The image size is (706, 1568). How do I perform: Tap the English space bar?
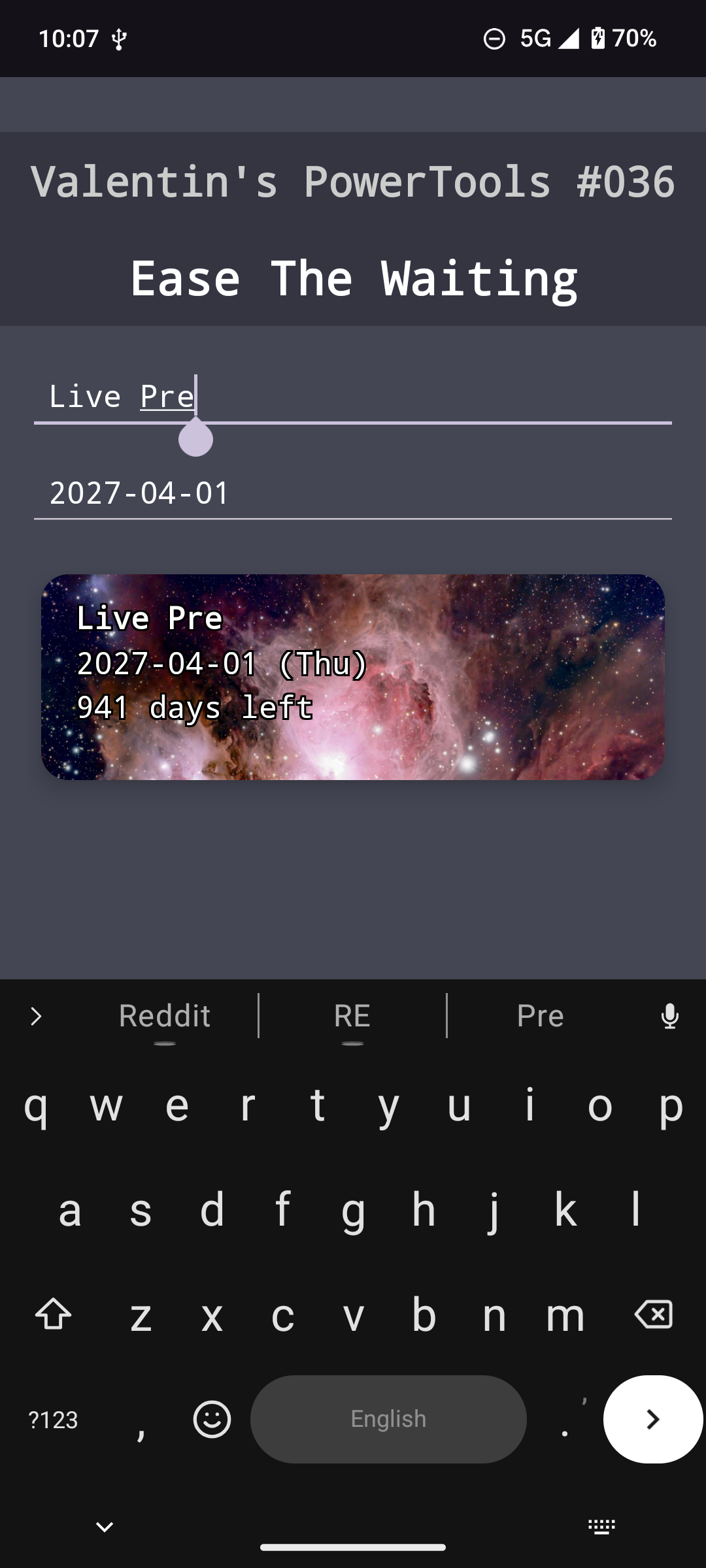pyautogui.click(x=388, y=1419)
